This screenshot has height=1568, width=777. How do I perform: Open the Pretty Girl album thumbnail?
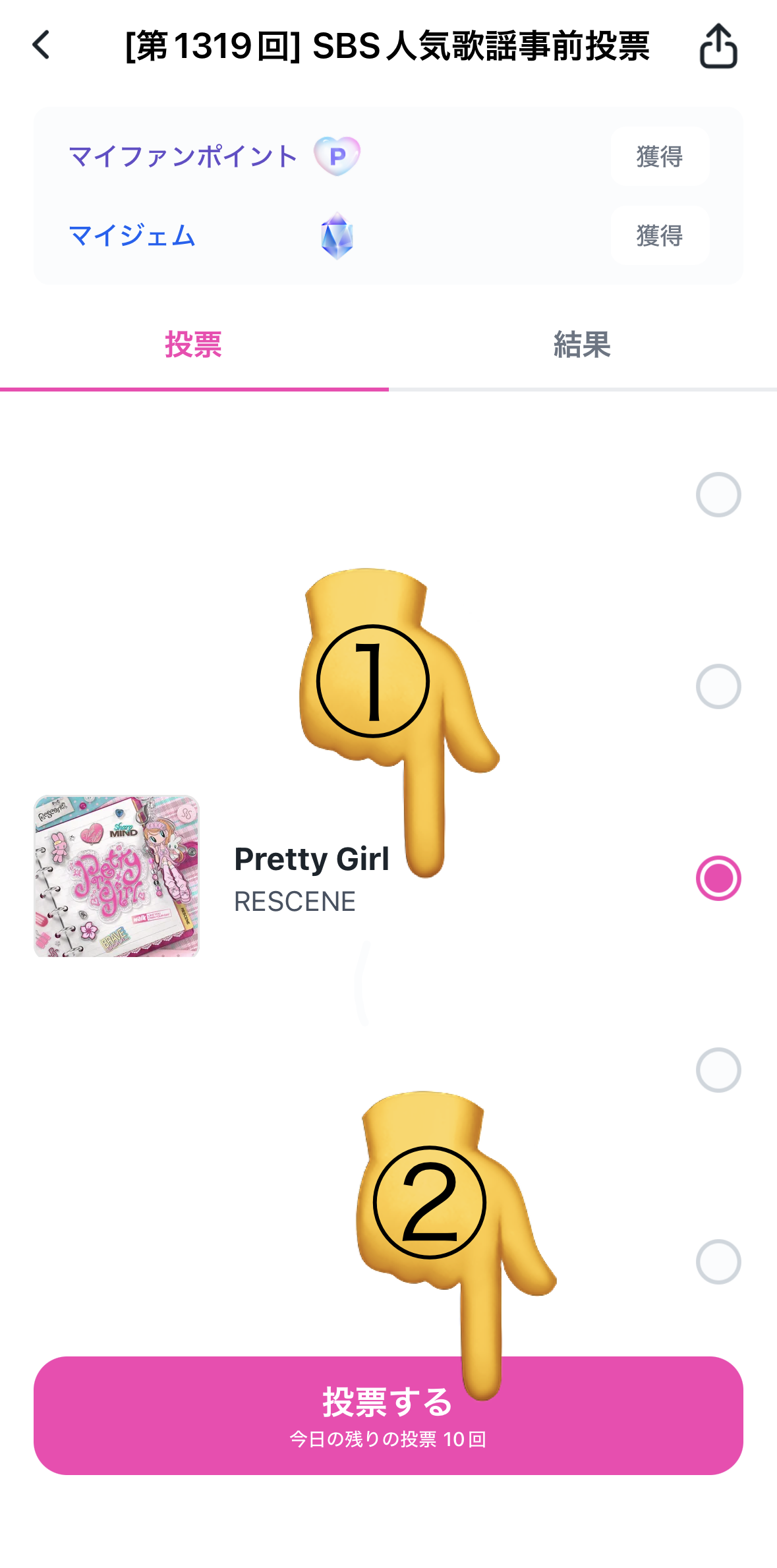[x=117, y=876]
